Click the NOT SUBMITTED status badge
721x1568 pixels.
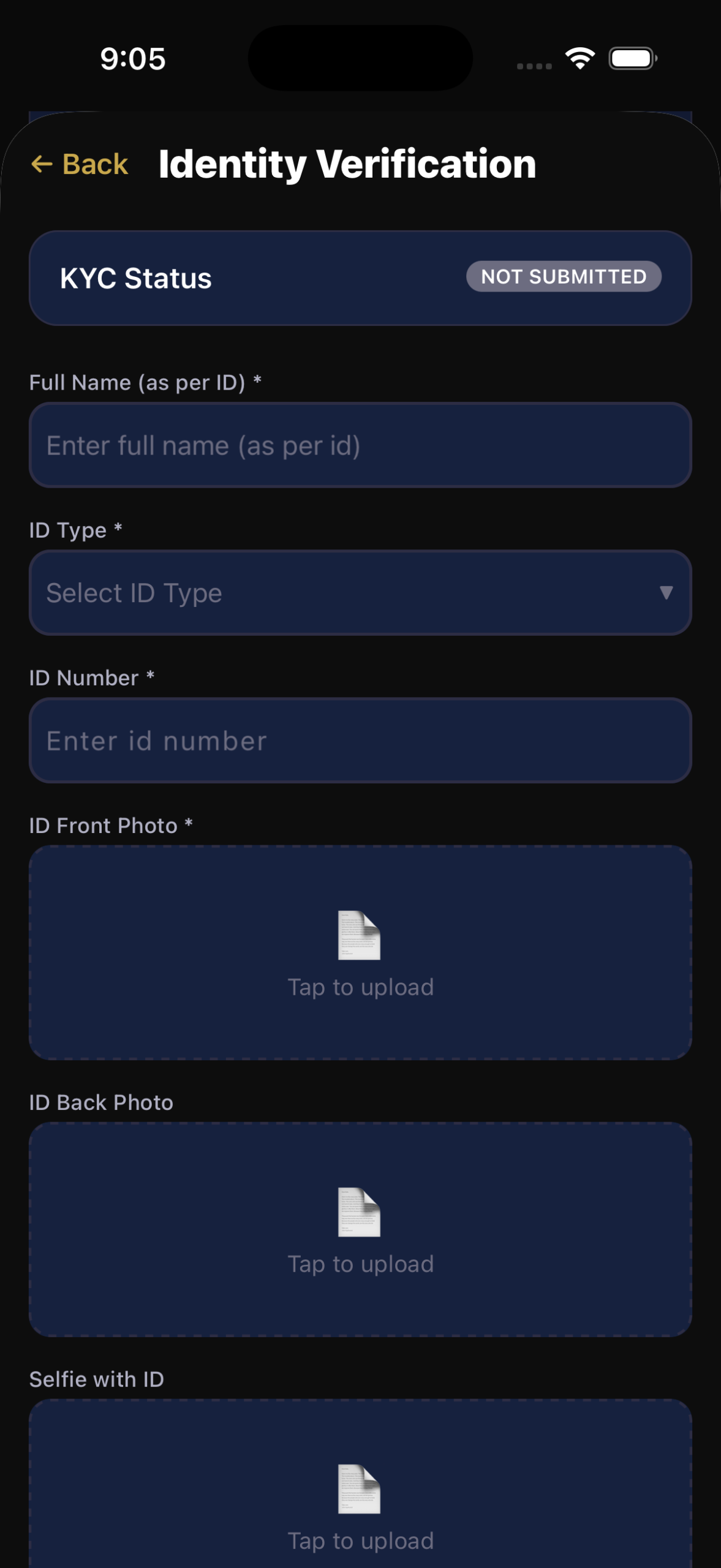click(x=563, y=277)
